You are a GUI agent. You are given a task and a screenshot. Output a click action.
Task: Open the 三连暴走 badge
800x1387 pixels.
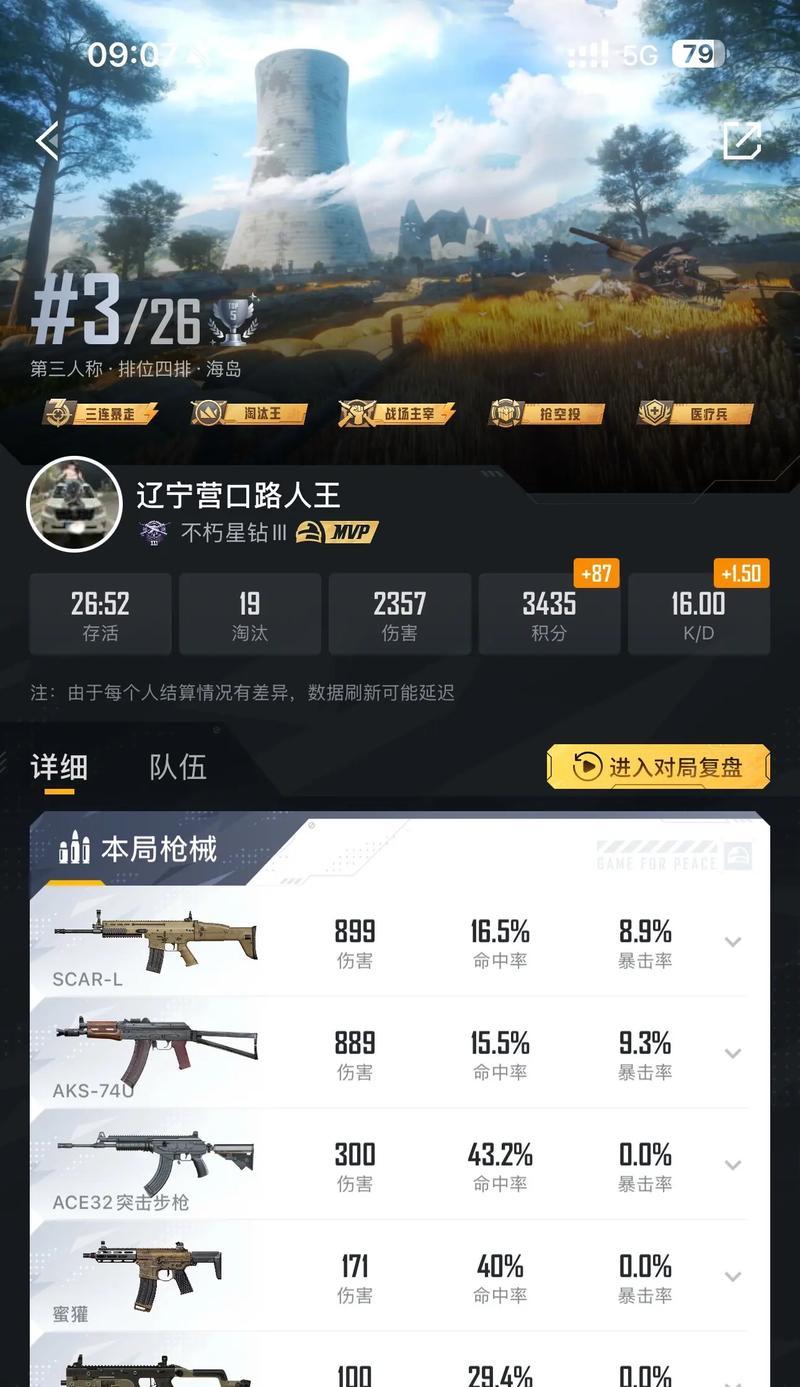[100, 413]
